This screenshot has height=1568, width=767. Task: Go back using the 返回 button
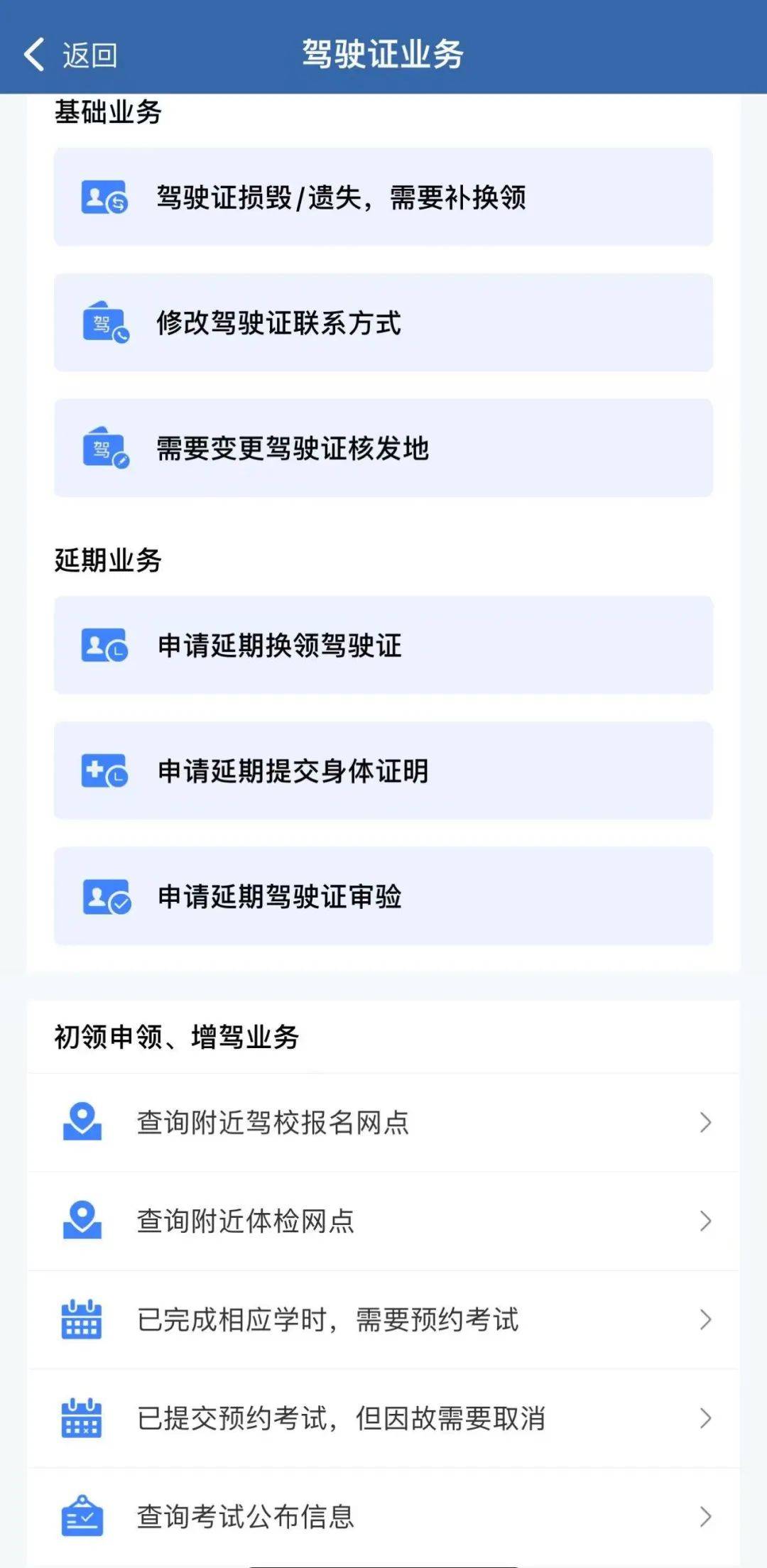pyautogui.click(x=71, y=55)
